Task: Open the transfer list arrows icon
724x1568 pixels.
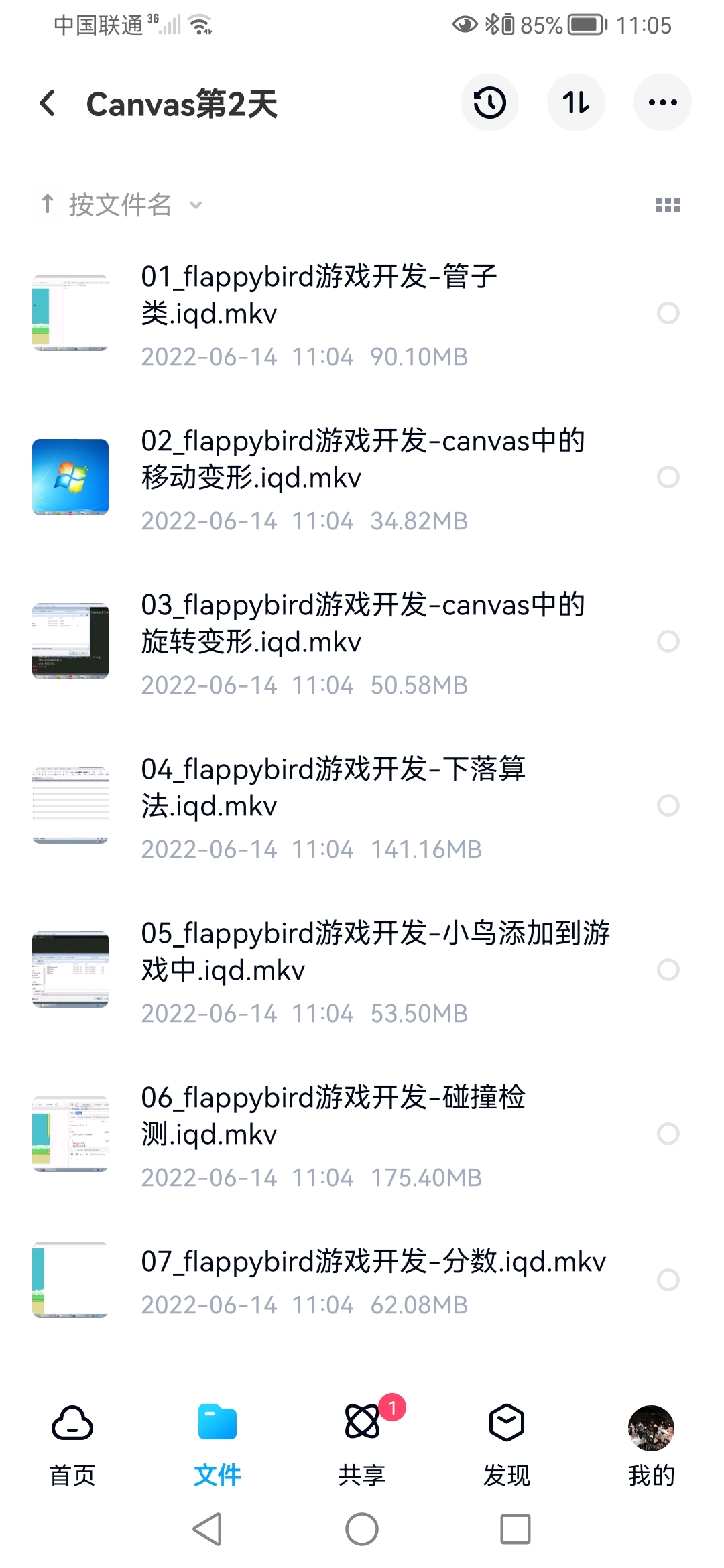Action: tap(576, 103)
